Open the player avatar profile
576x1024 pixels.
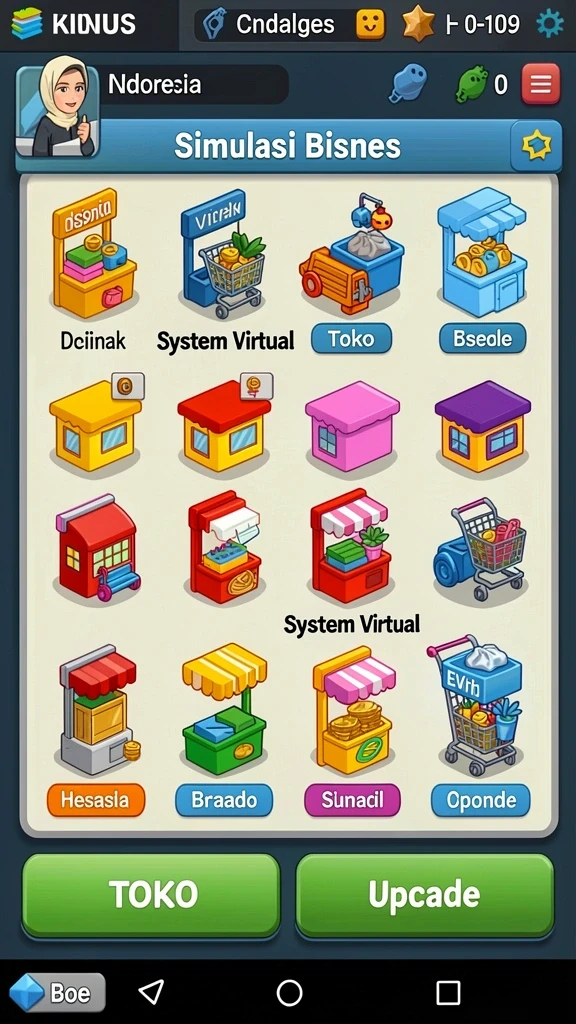tap(59, 106)
